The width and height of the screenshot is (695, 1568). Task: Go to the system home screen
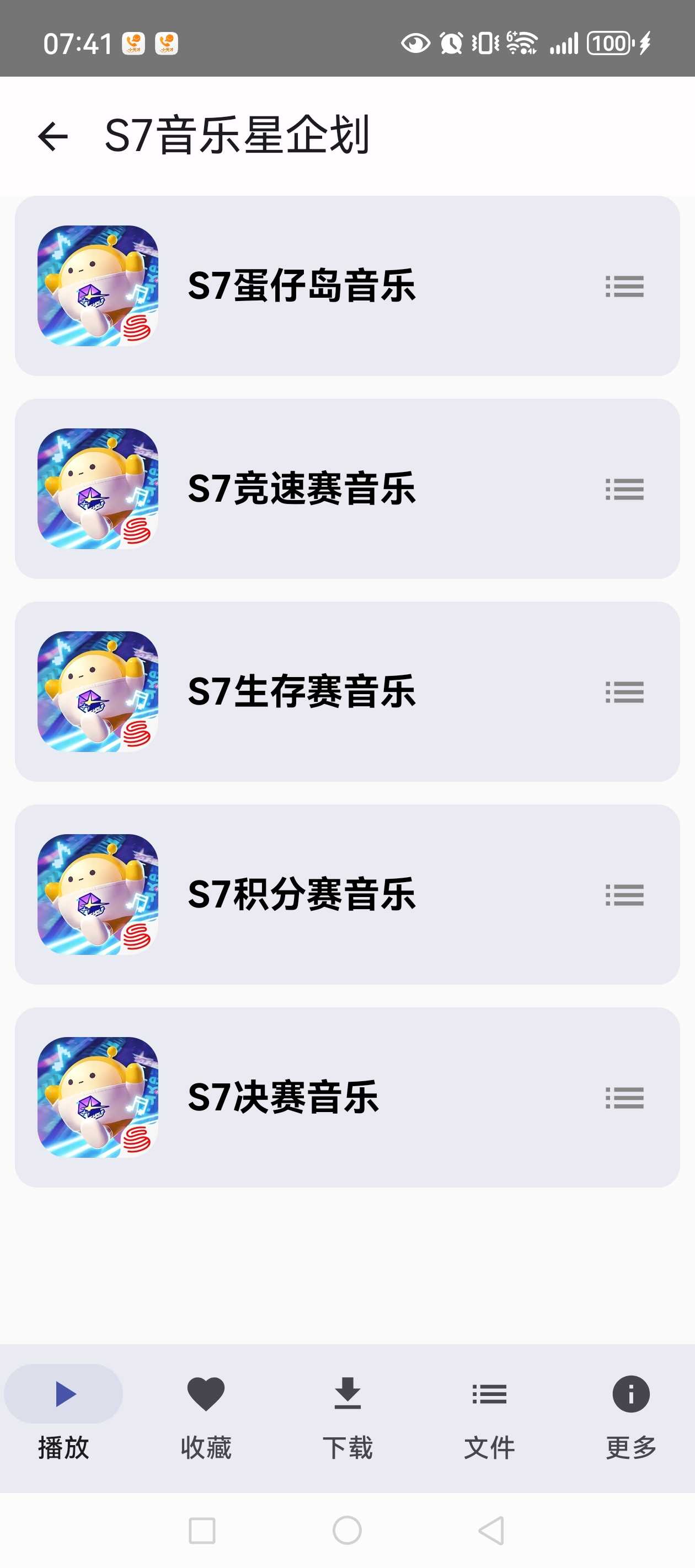(347, 1531)
